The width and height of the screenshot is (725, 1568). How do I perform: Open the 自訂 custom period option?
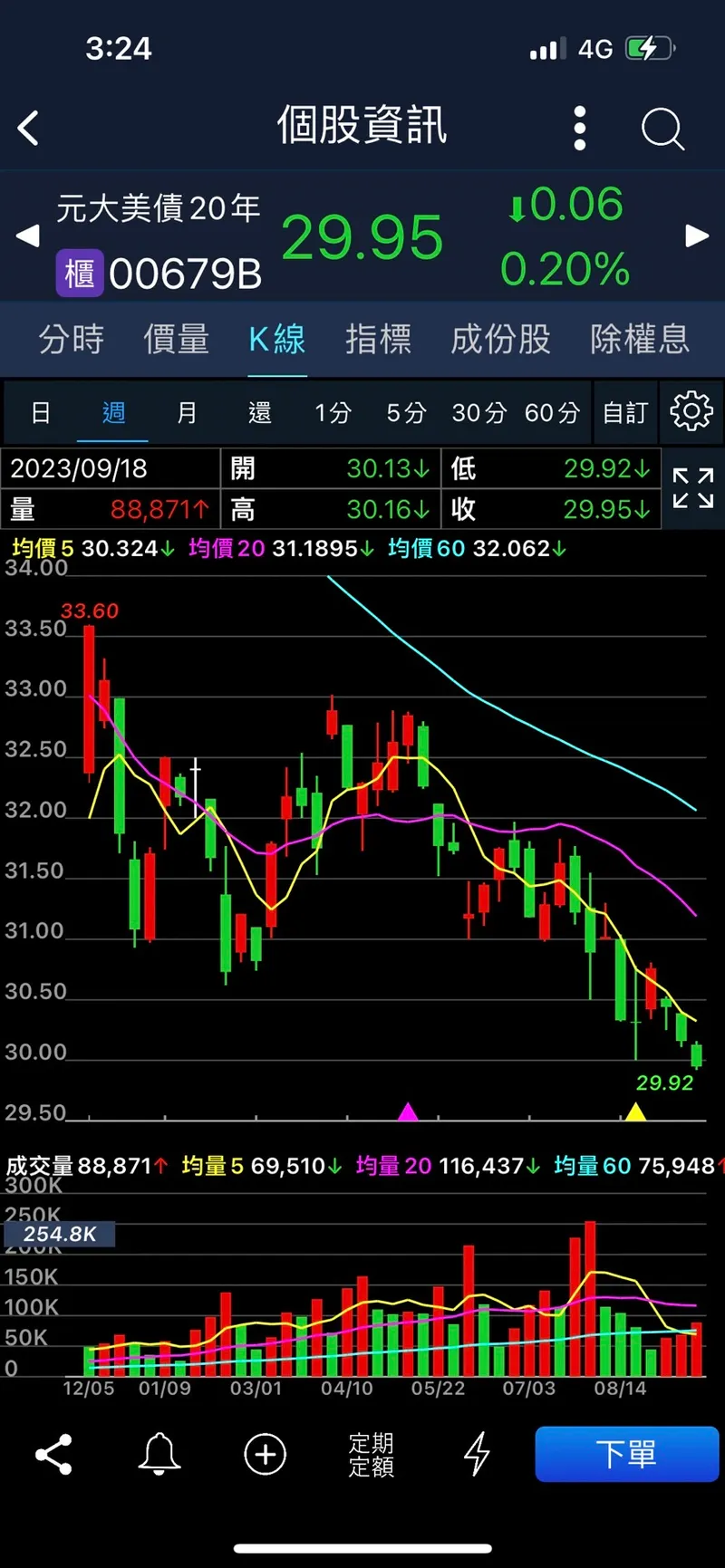click(625, 413)
